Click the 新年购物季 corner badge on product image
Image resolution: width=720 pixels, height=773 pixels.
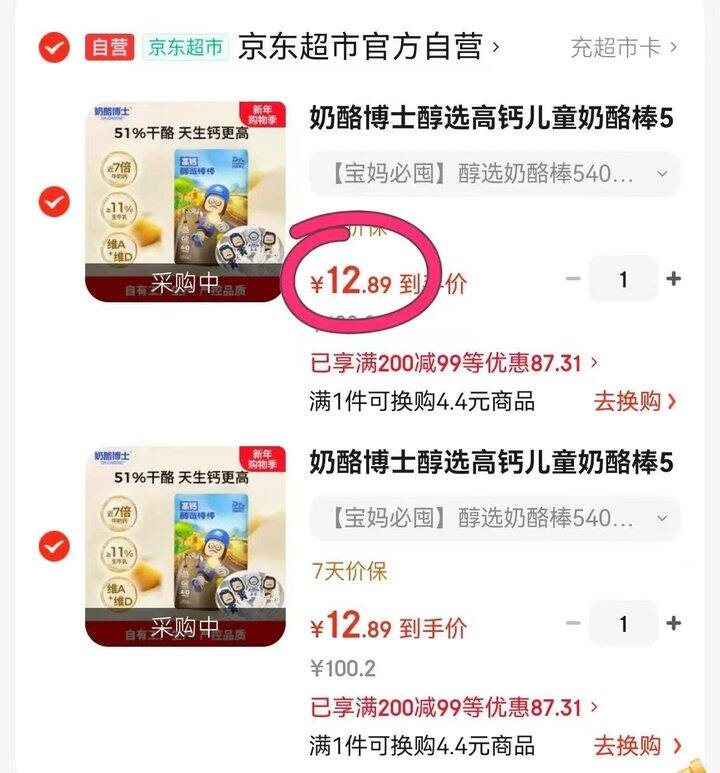[x=262, y=115]
